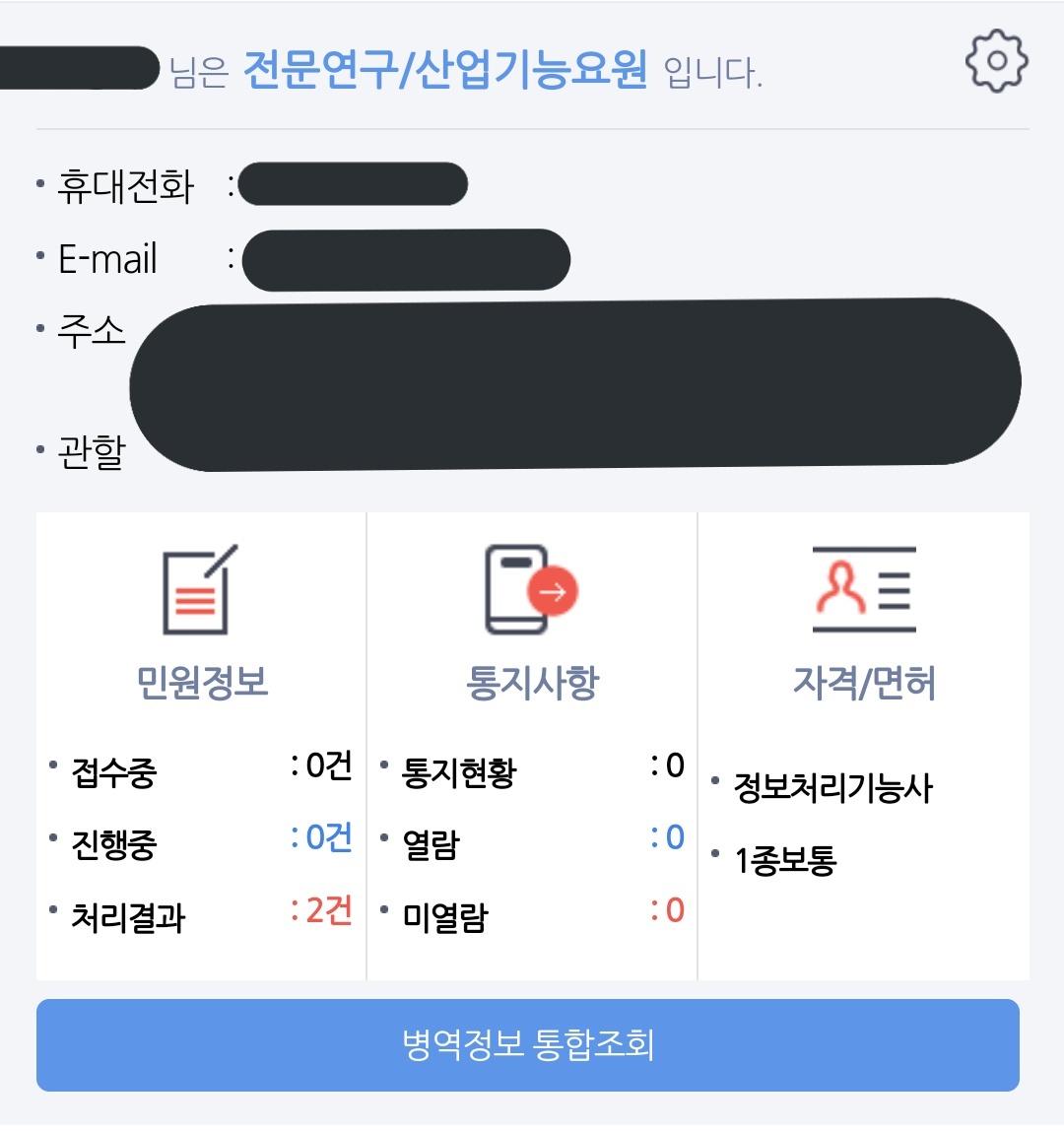
Task: Open the settings gear icon
Action: 996,61
